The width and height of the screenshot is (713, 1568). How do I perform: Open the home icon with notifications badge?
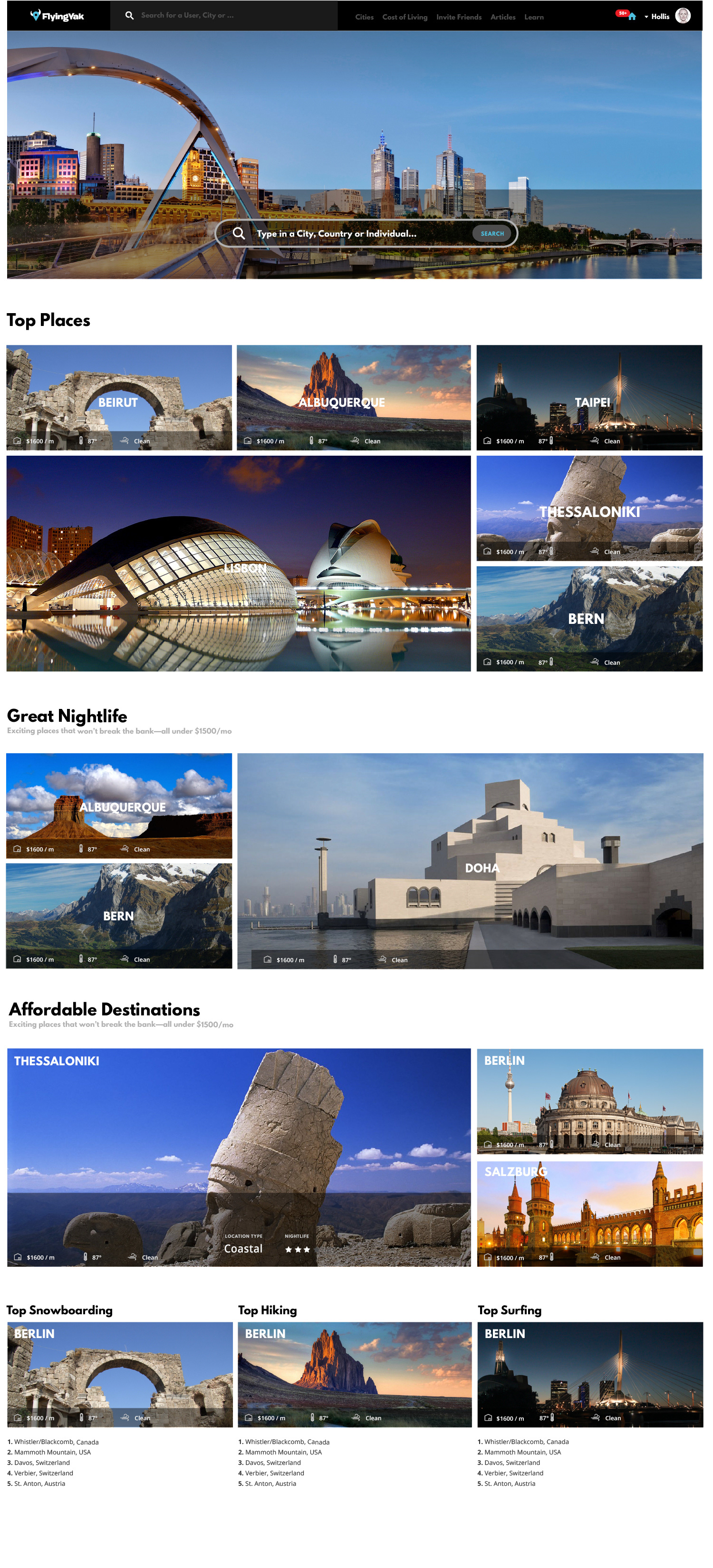(631, 17)
